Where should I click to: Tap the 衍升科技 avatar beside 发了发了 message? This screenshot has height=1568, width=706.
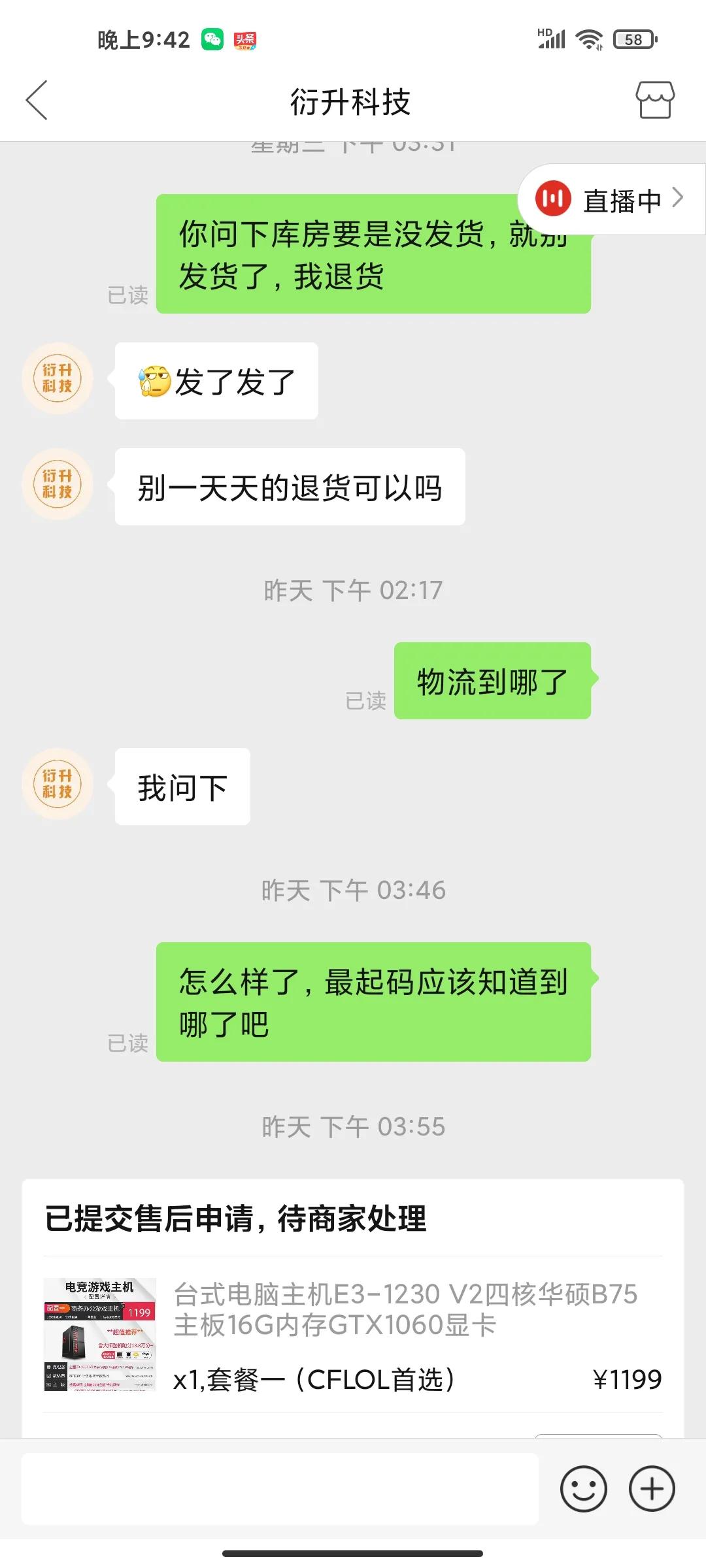57,379
